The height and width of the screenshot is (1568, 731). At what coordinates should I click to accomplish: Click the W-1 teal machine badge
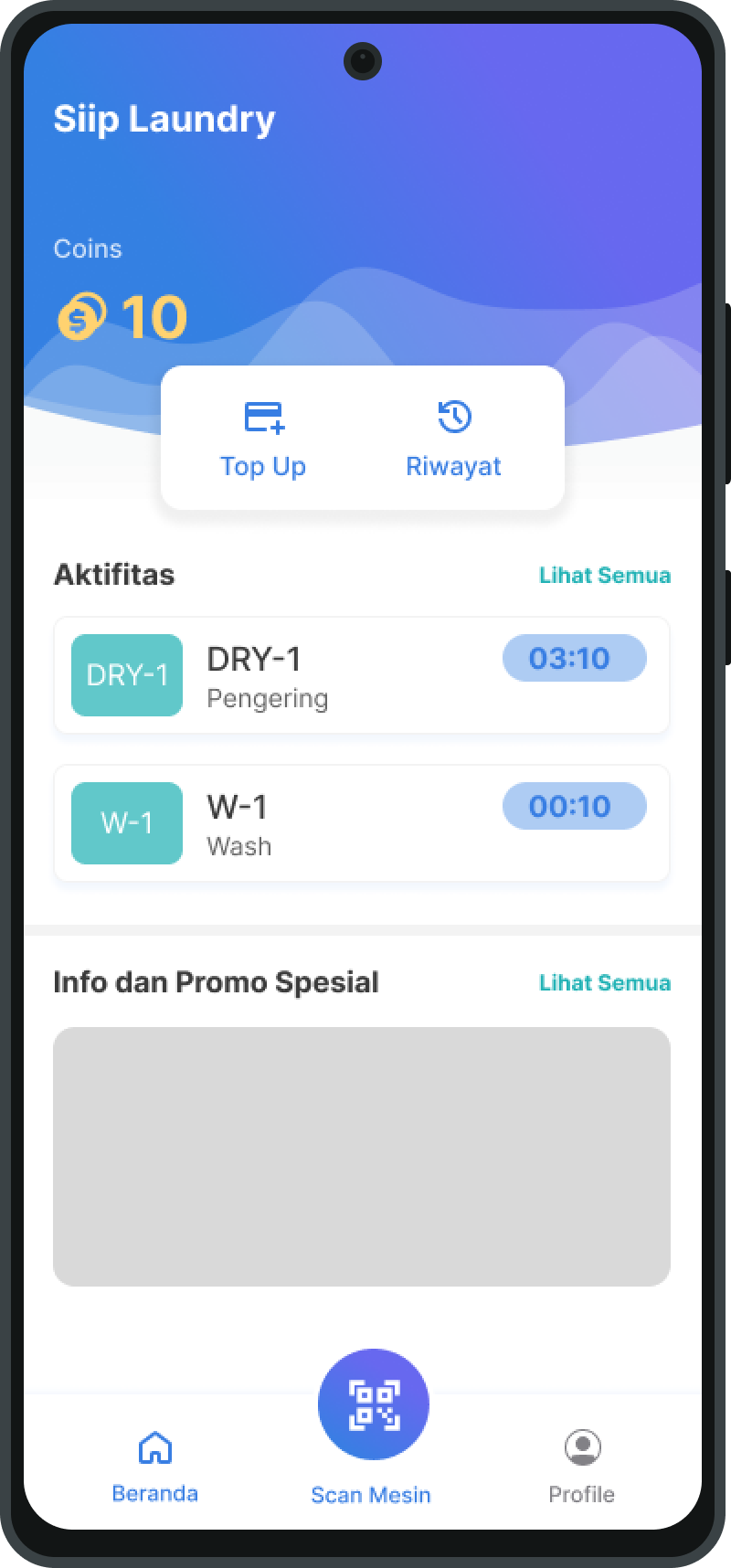127,823
